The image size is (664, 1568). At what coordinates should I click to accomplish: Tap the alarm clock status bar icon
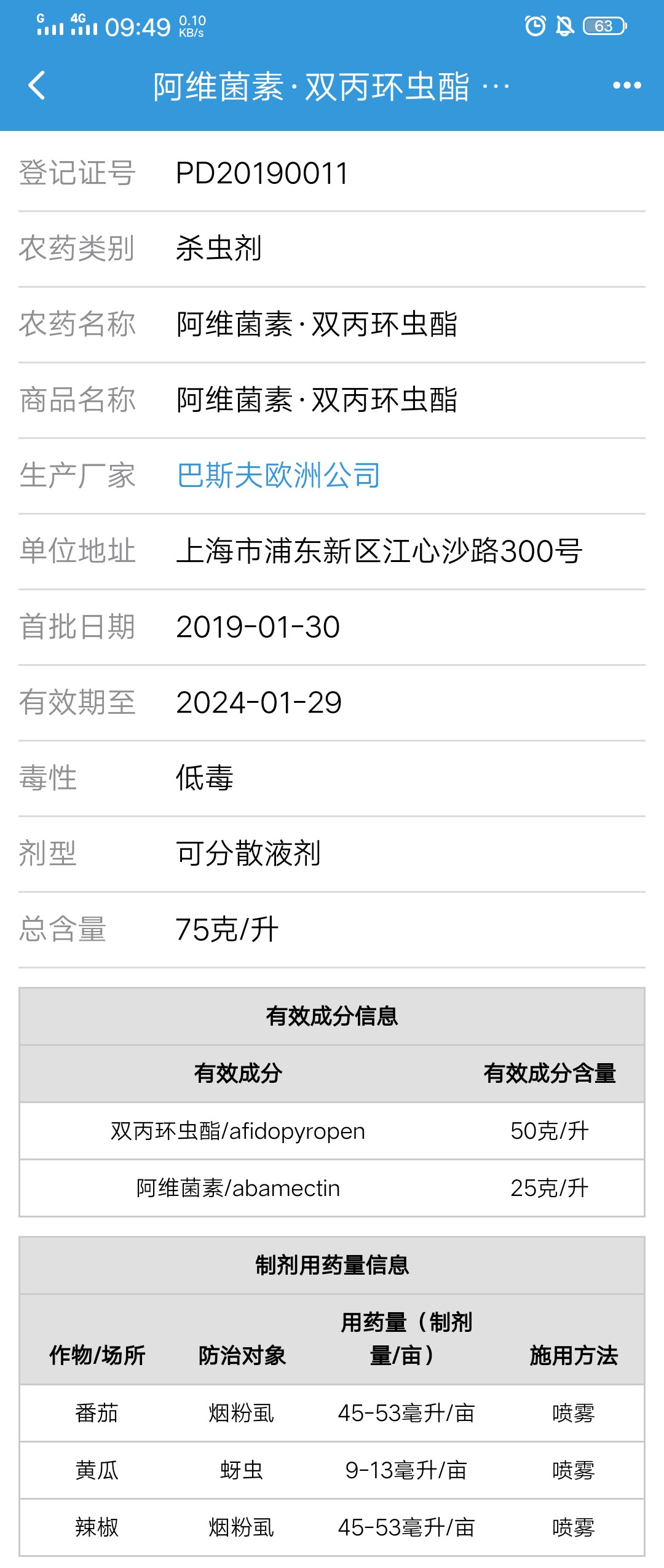[534, 26]
